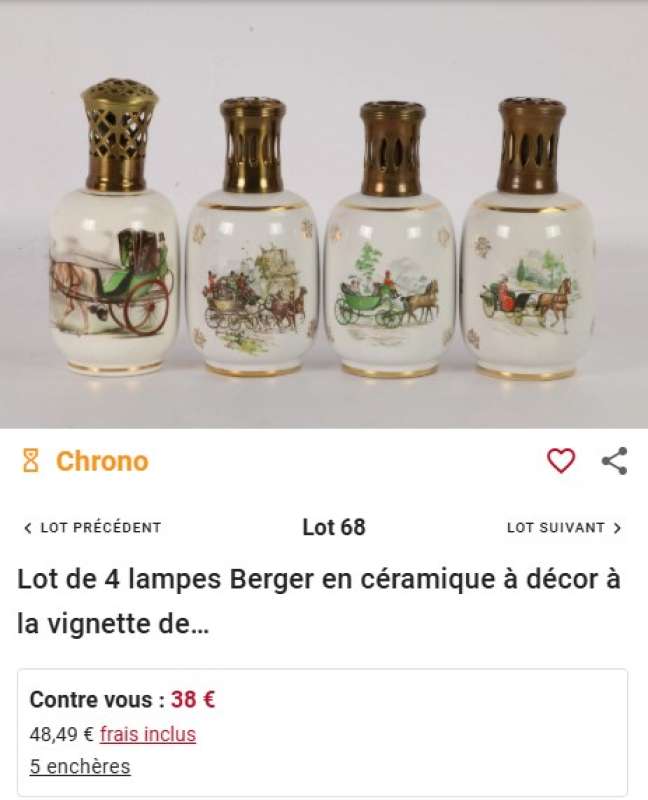648x800 pixels.
Task: Go to the previous lot
Action: [x=92, y=527]
